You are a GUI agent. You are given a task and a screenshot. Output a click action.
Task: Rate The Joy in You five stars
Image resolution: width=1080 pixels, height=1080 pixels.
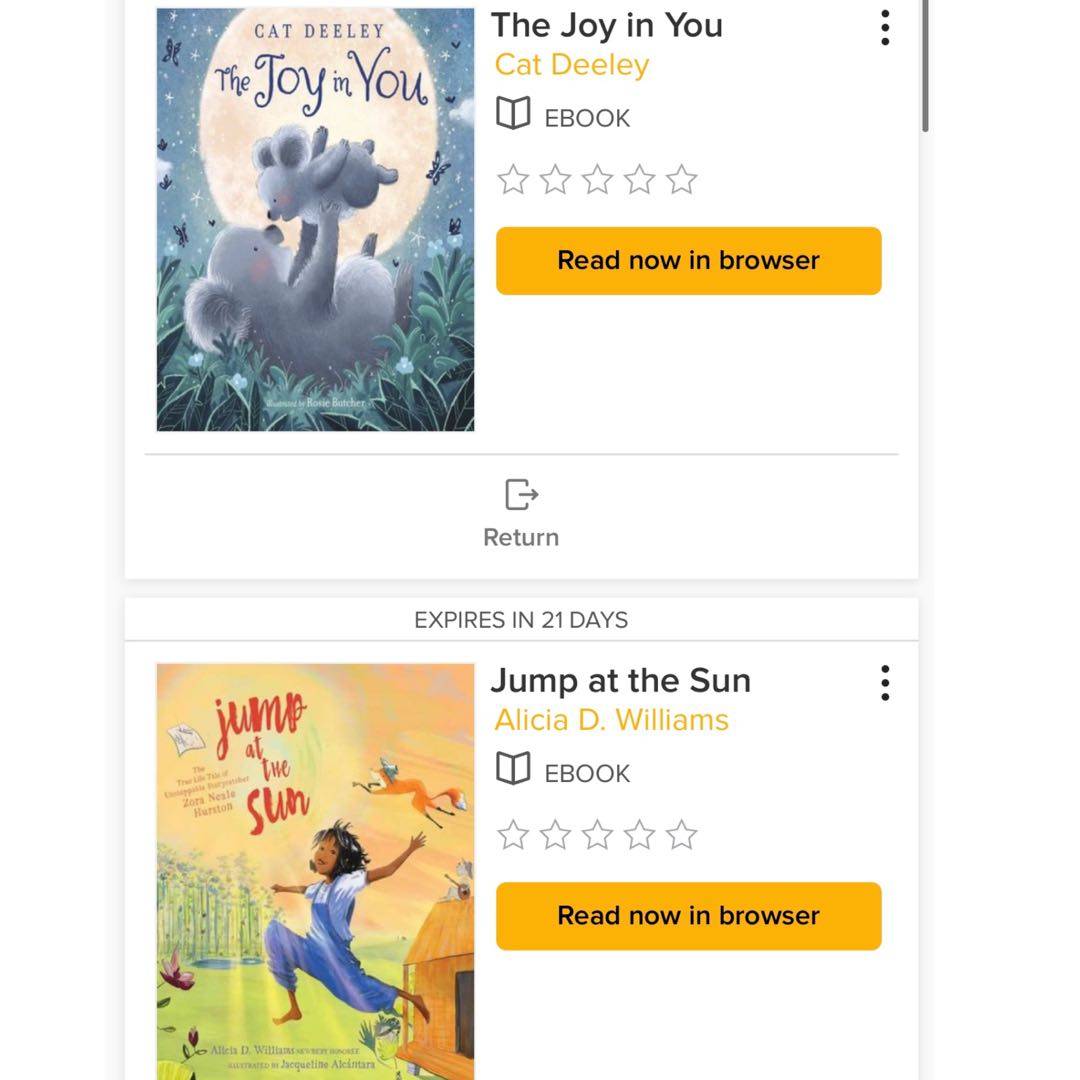(681, 180)
